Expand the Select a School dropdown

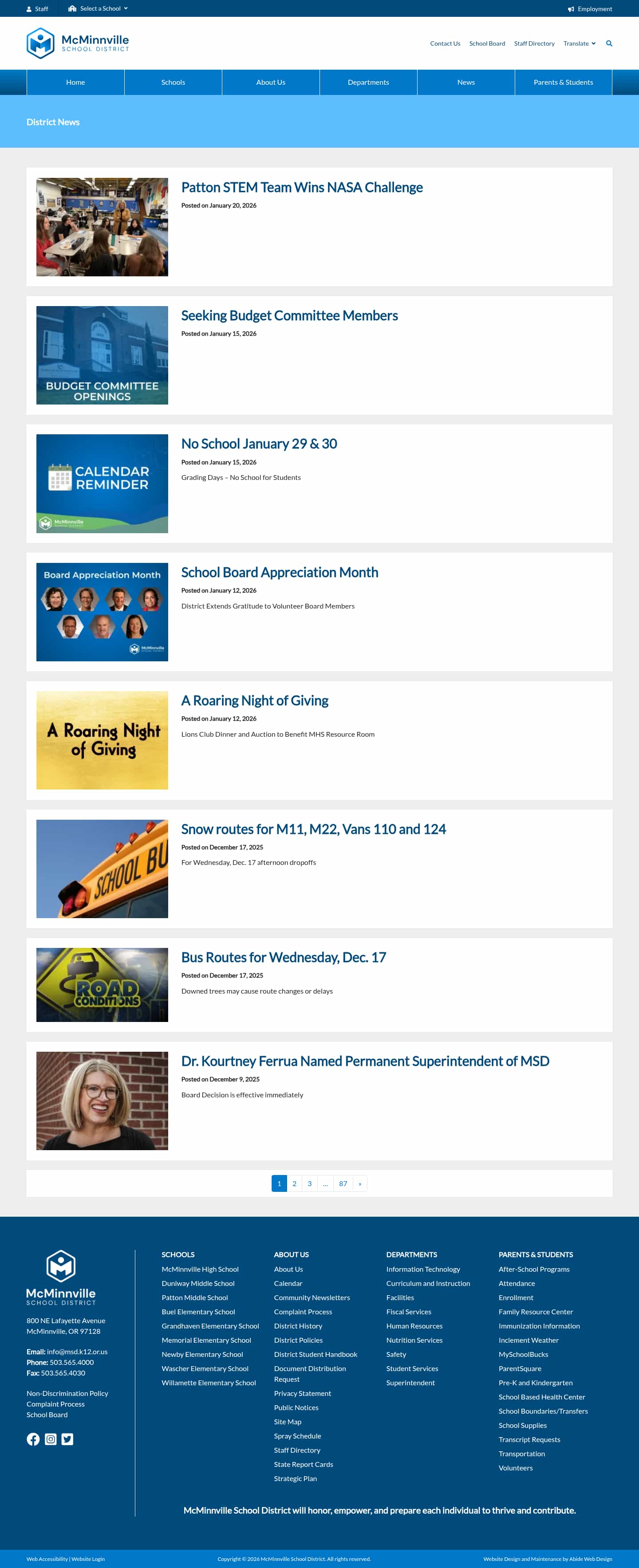tap(98, 8)
